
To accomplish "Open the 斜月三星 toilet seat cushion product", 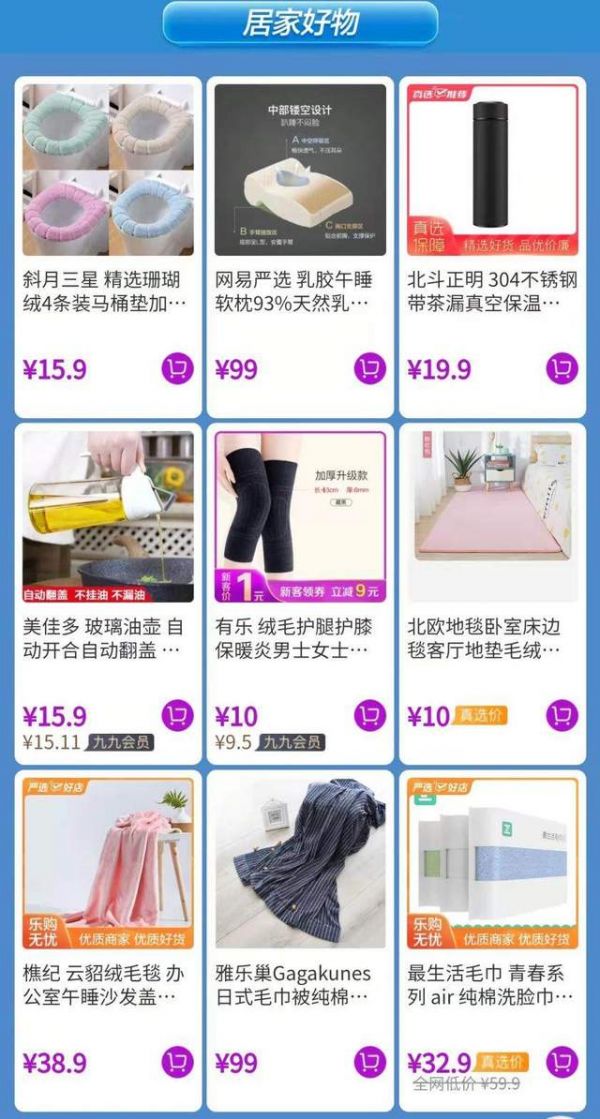I will [108, 170].
